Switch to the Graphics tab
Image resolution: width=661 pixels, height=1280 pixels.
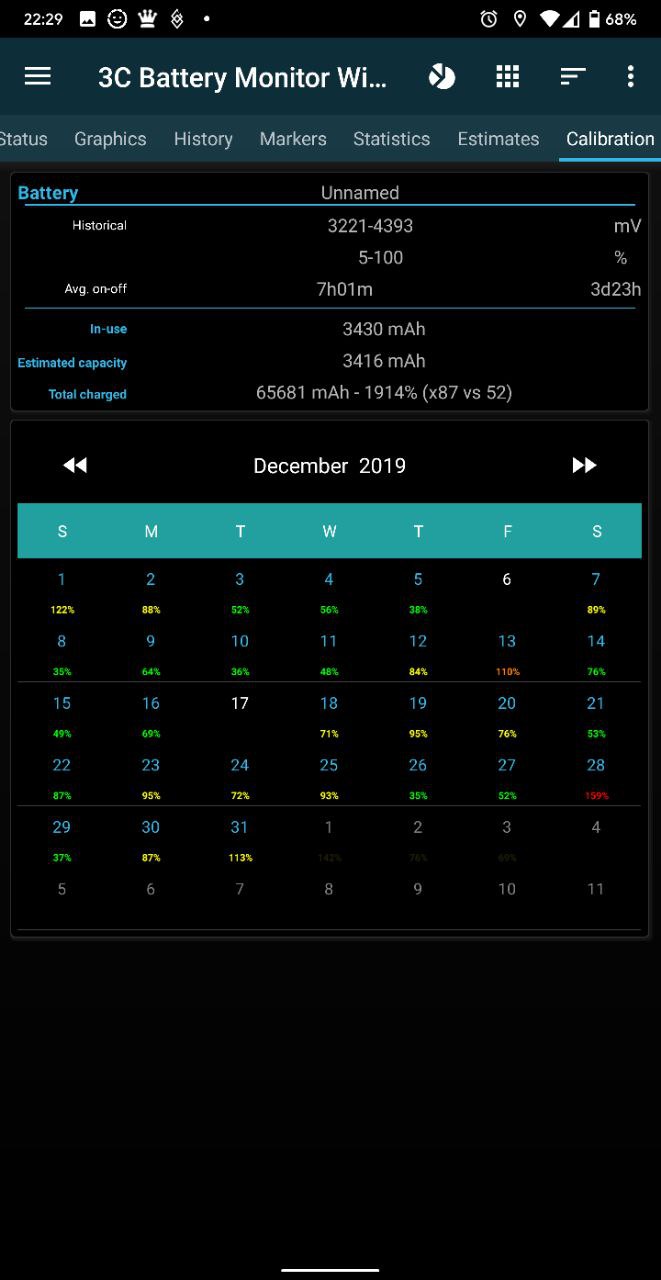(110, 139)
